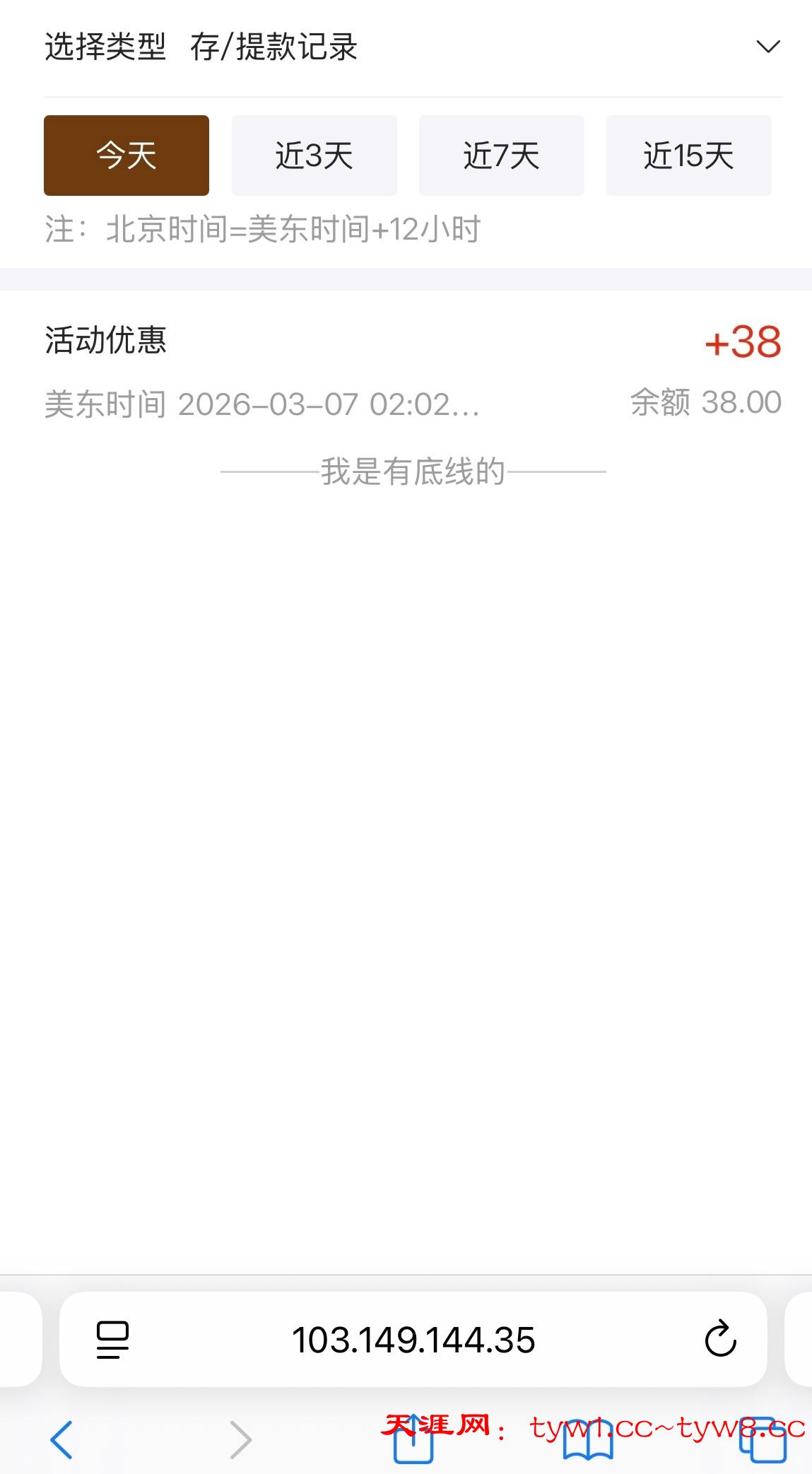Share this page from the toolbar
812x1474 pixels.
(413, 1439)
